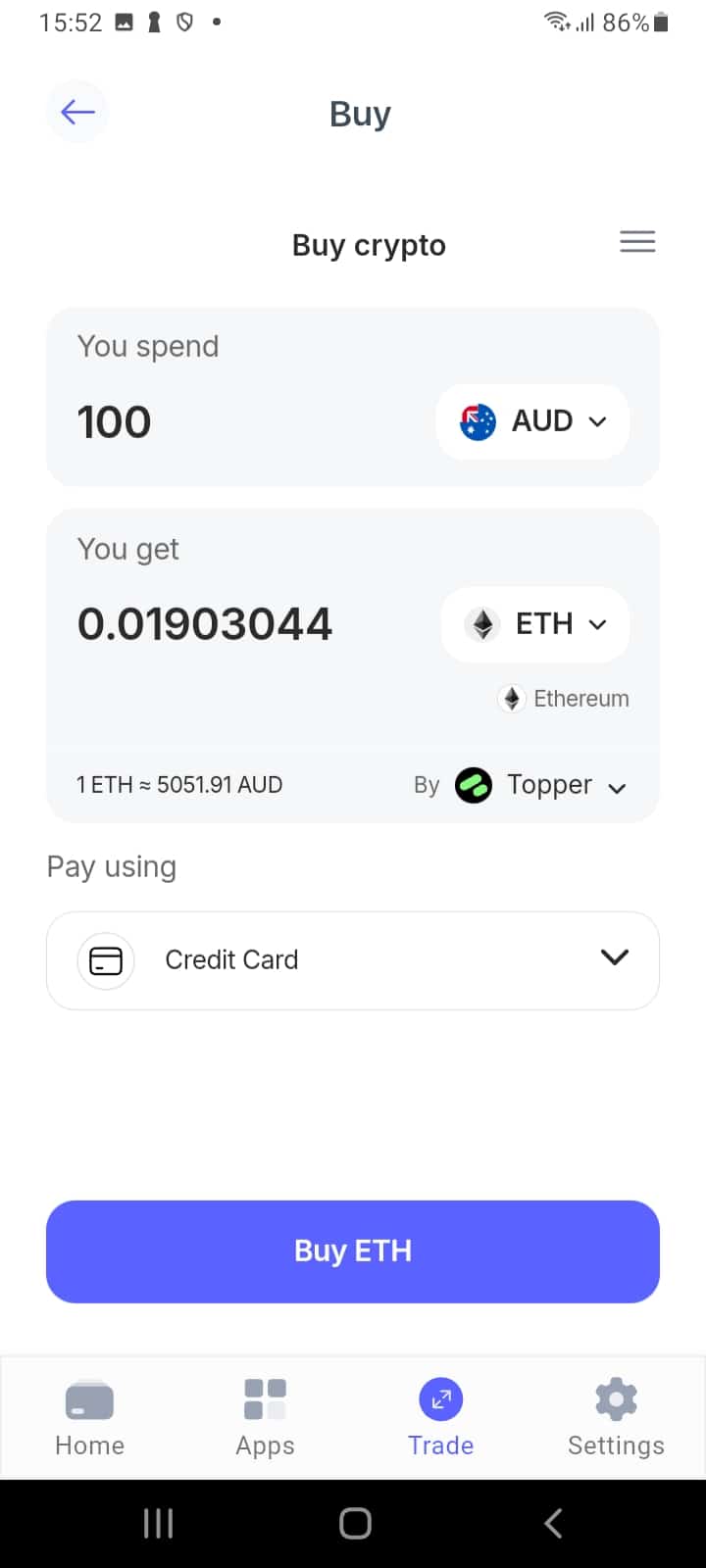Tap the Ethereum diamond icon in the ETH selector
Image resolution: width=706 pixels, height=1568 pixels.
tap(481, 624)
